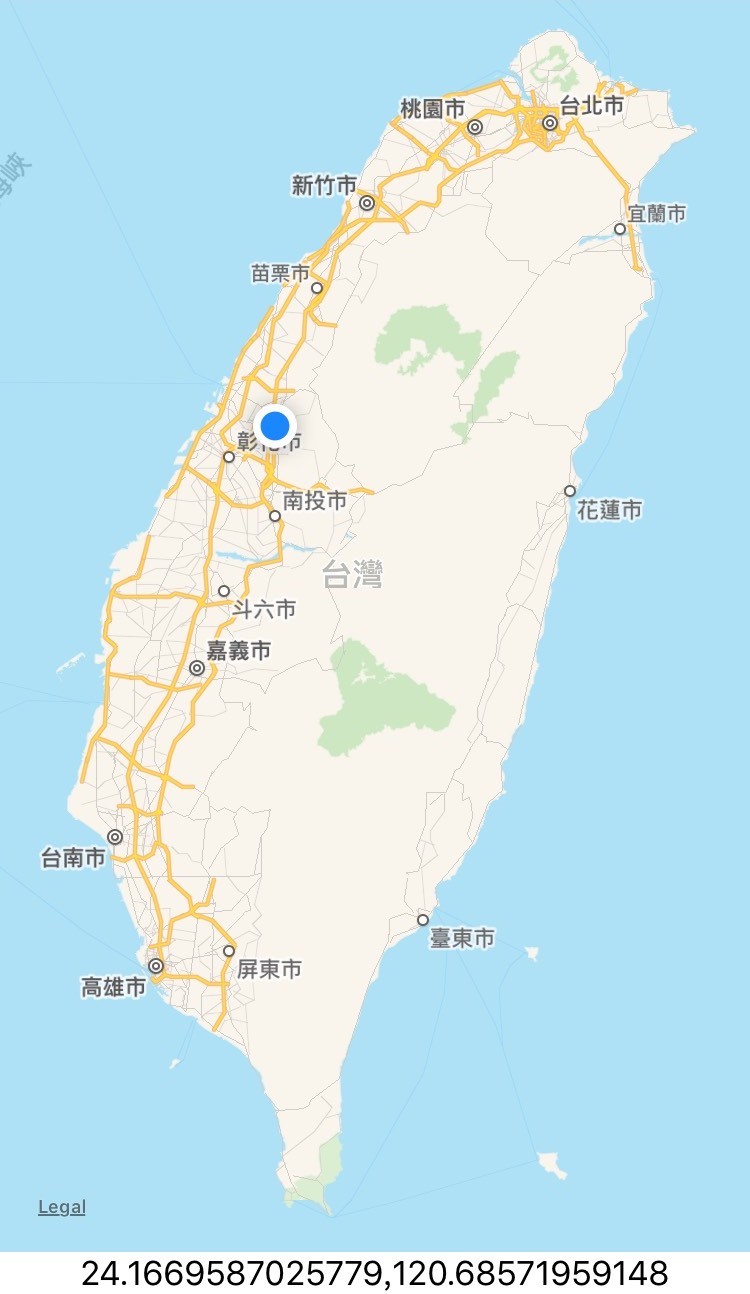Tap the blue current location dot
This screenshot has height=1294, width=750.
coord(275,426)
